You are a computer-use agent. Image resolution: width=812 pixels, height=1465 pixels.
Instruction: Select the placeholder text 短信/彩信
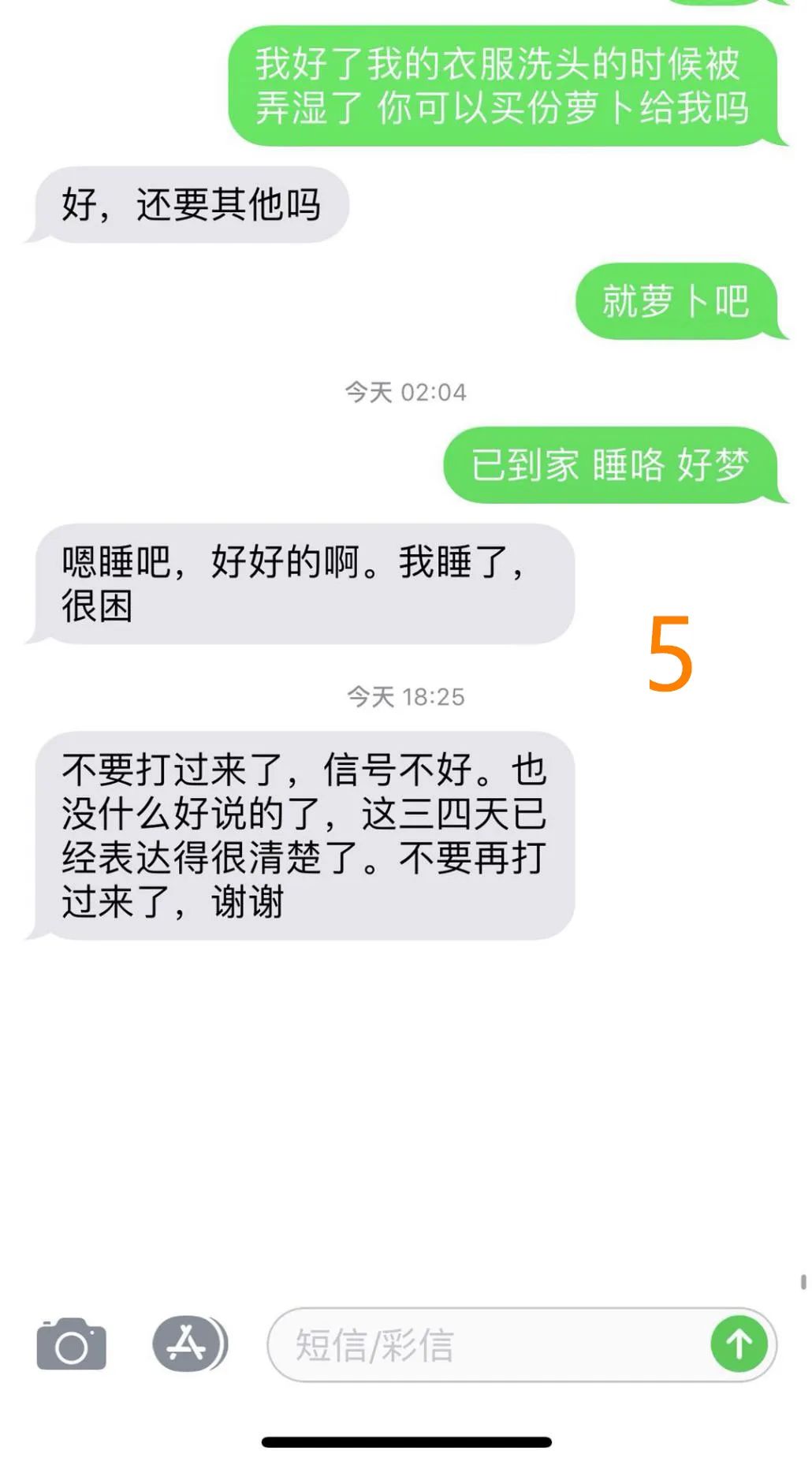point(372,1346)
